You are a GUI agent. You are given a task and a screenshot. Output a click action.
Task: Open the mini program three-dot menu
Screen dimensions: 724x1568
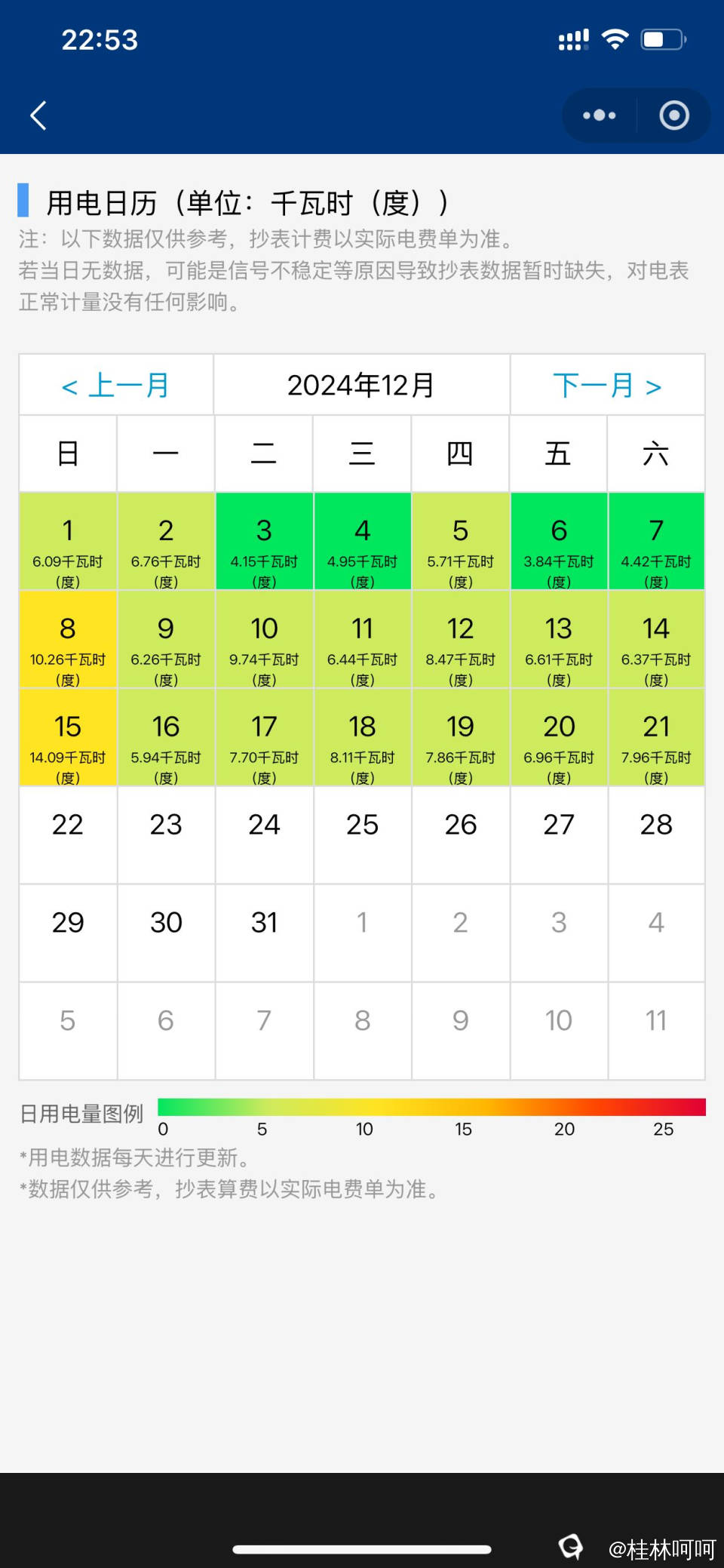(600, 115)
